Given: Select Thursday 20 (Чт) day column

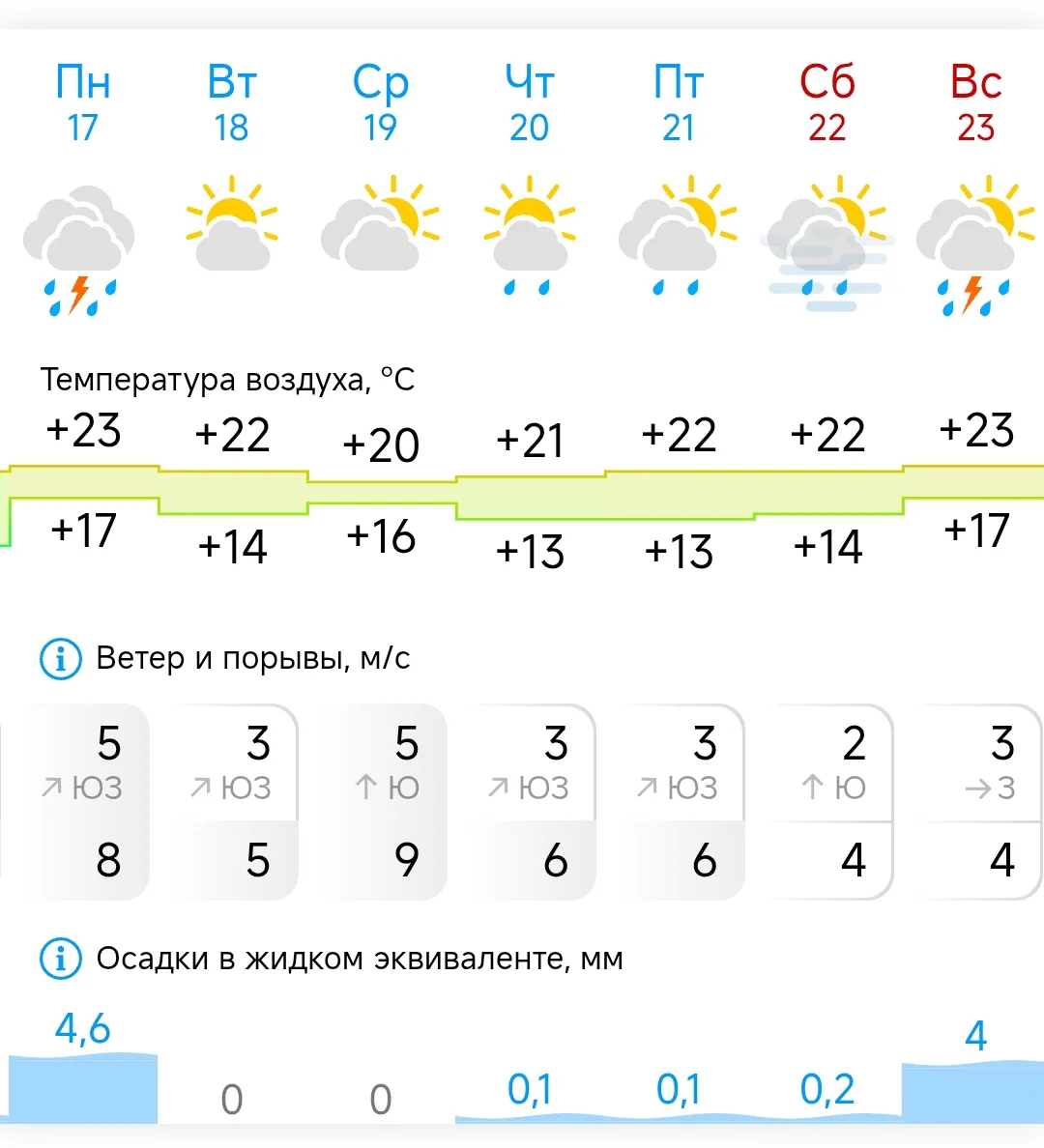Looking at the screenshot, I should click(529, 102).
